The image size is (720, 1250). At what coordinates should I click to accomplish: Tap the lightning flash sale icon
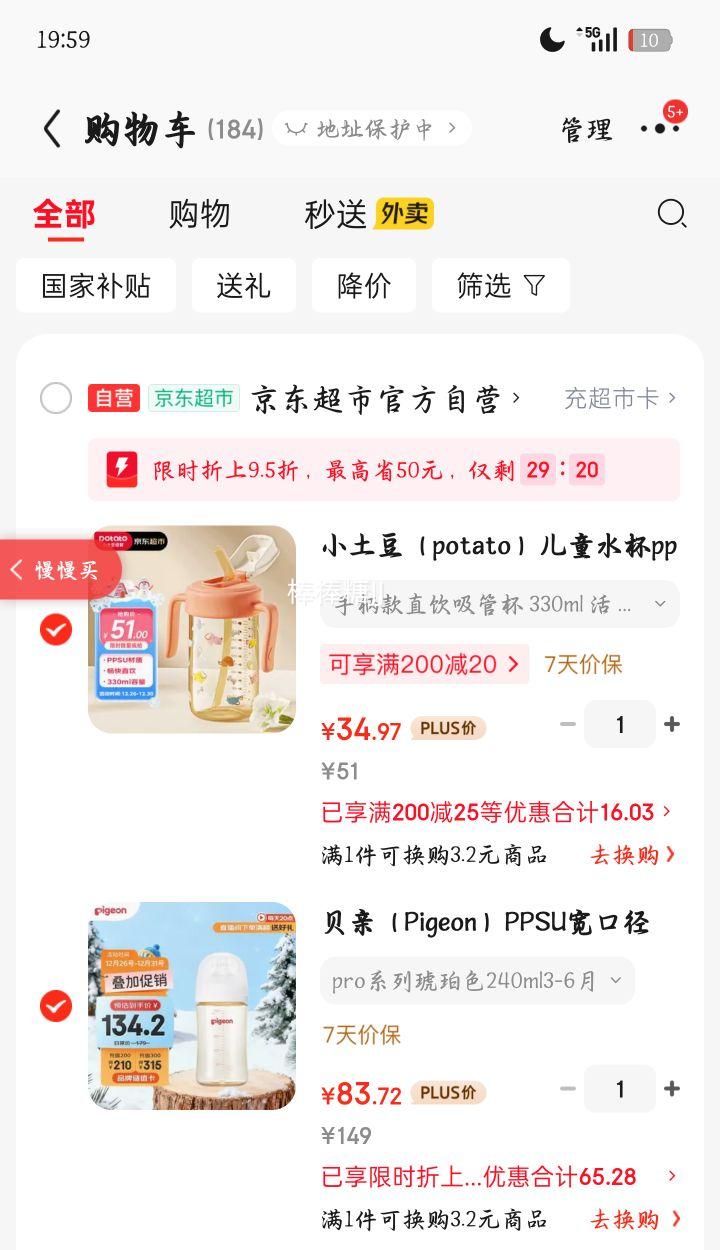pyautogui.click(x=122, y=470)
